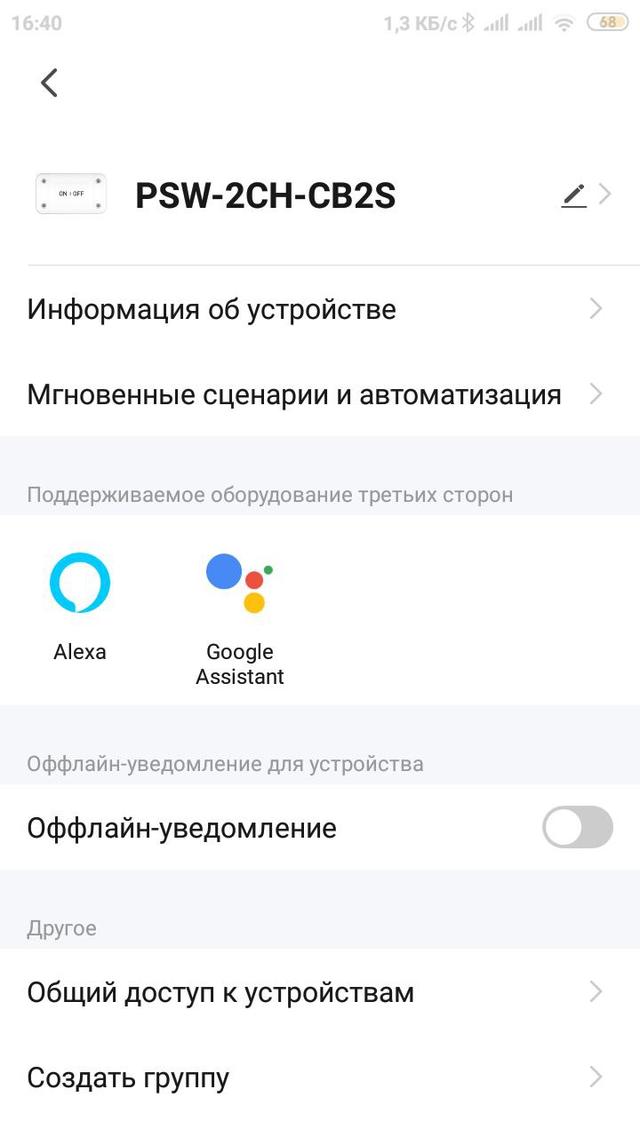Open Информация об устройстве
The image size is (640, 1137).
point(319,309)
